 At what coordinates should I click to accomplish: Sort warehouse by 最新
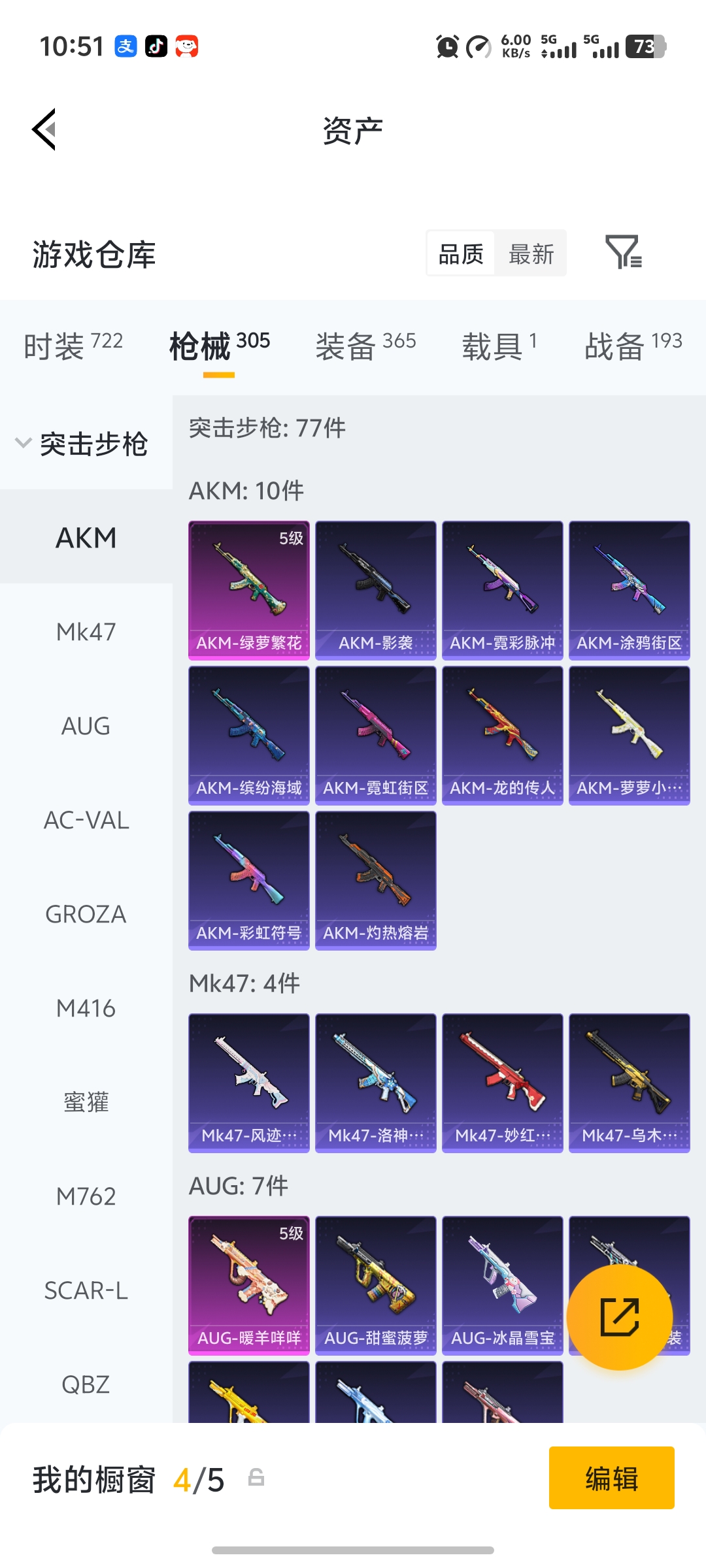(x=531, y=253)
